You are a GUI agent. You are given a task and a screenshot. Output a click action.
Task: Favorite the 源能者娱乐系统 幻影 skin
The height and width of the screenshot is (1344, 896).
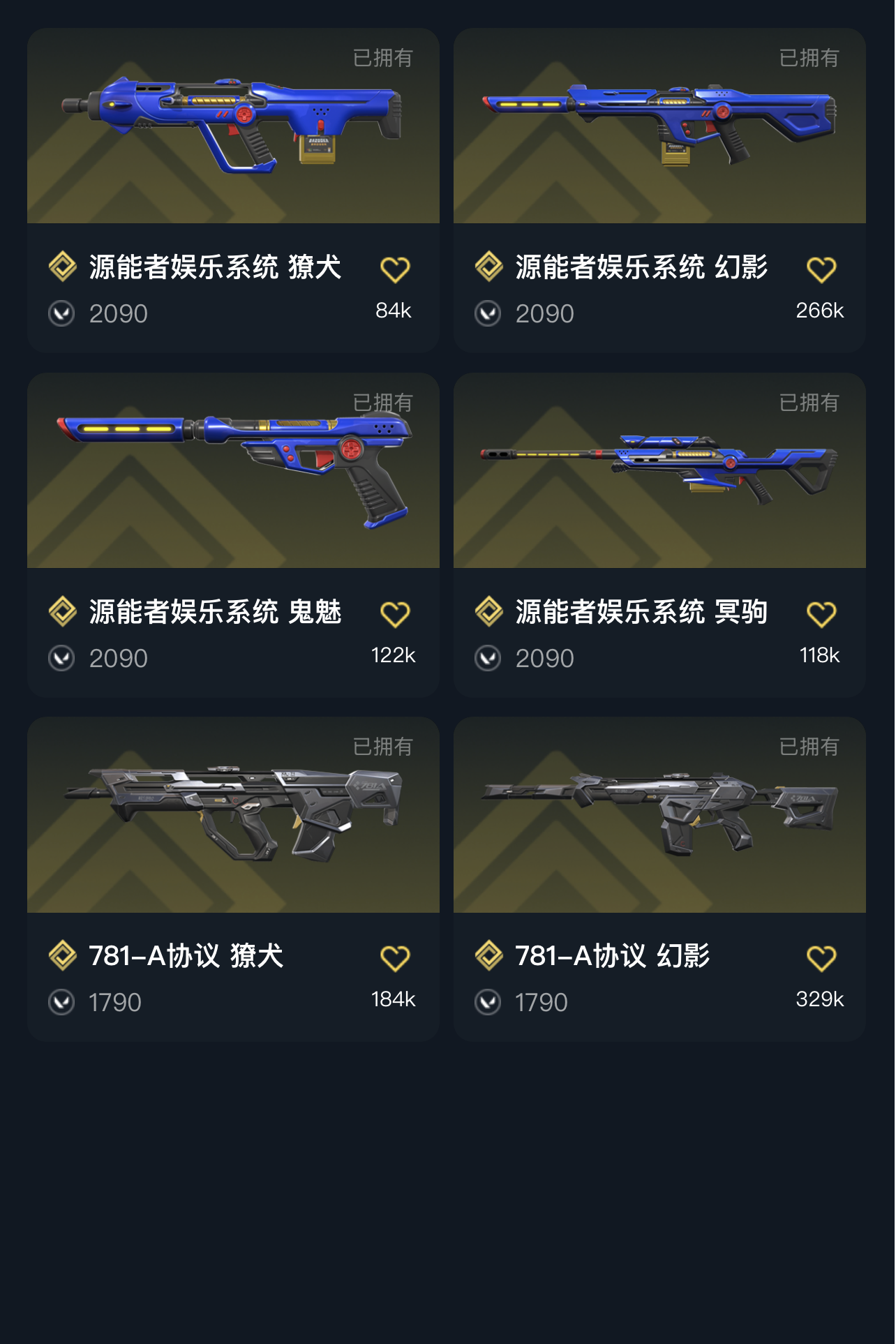tap(821, 269)
